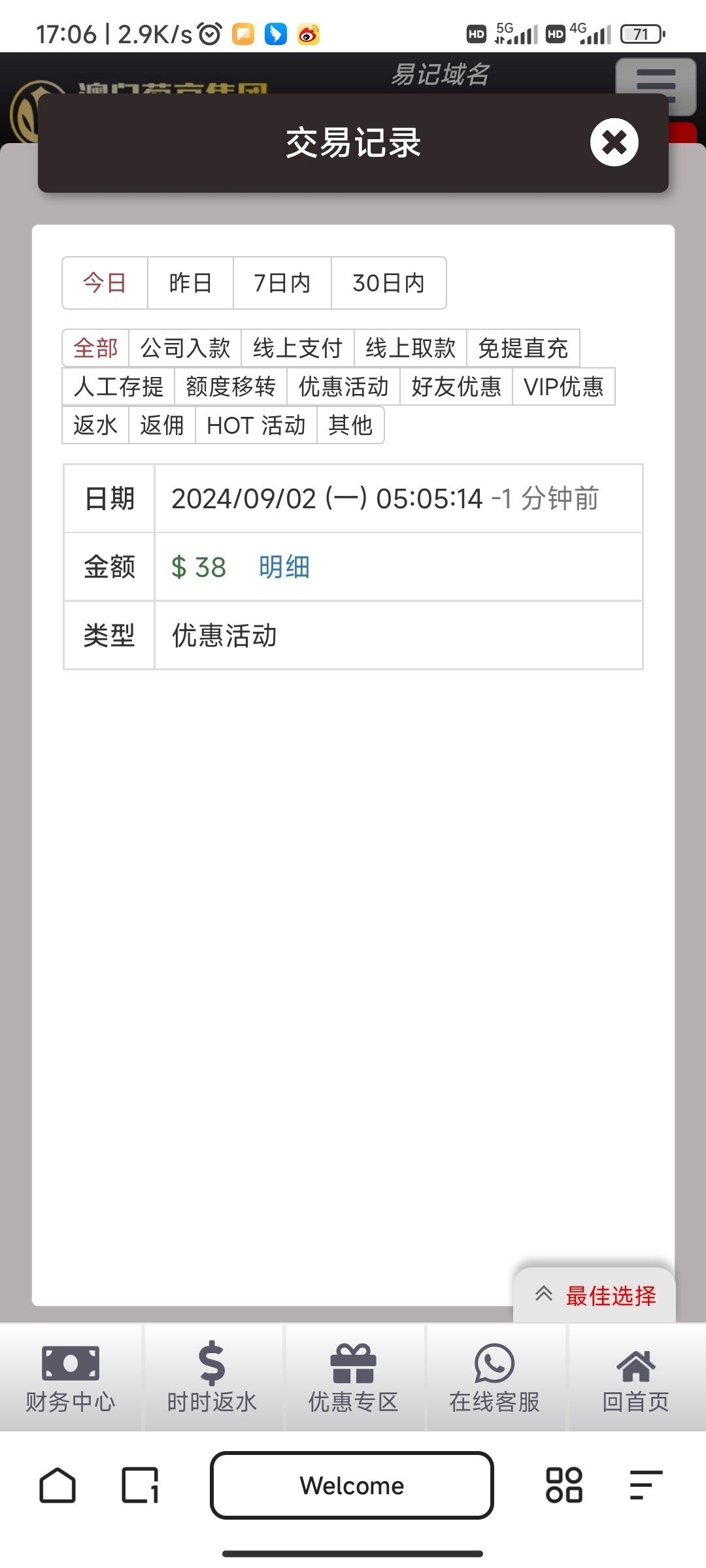
Task: Switch to the 昨日 date filter
Action: [x=190, y=283]
